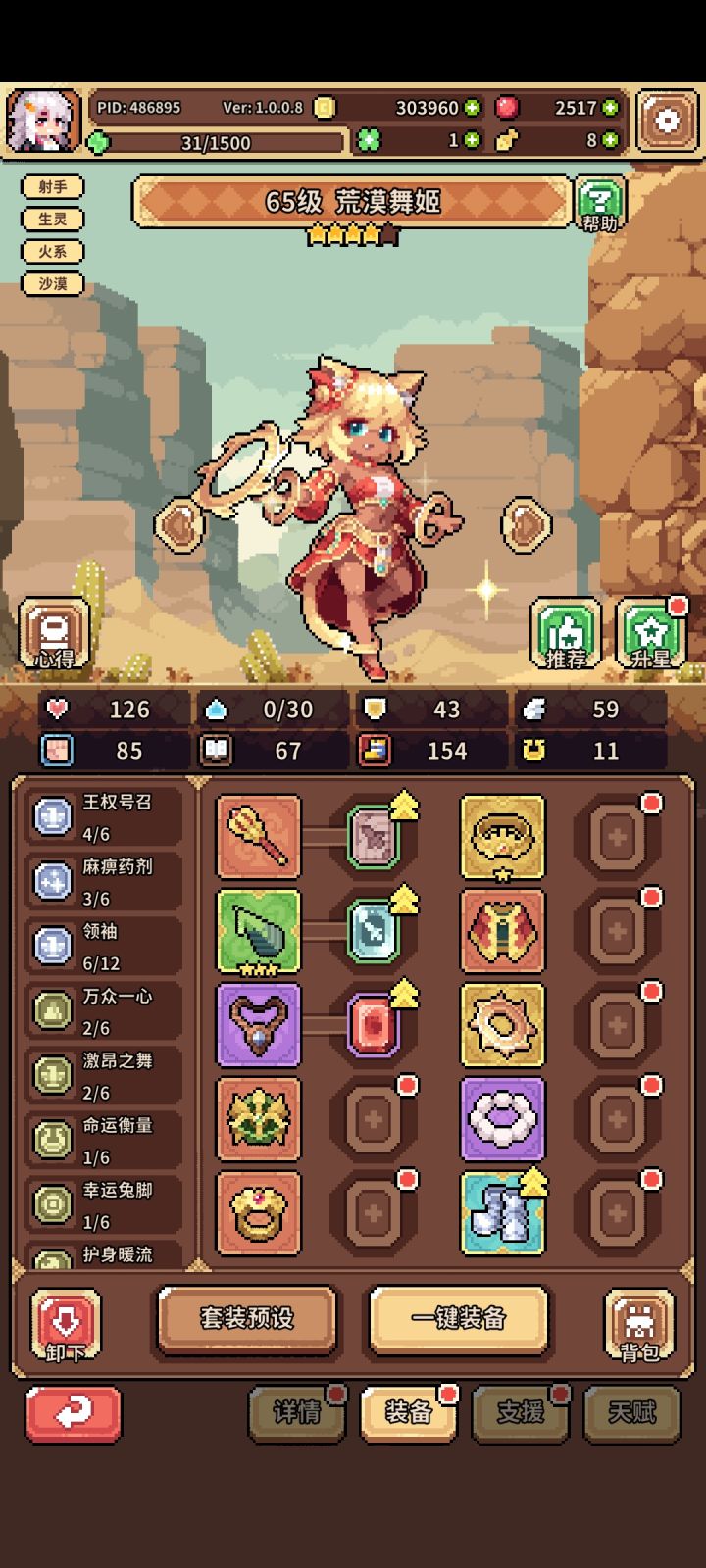Click the silver boots equipment icon

[x=502, y=1215]
